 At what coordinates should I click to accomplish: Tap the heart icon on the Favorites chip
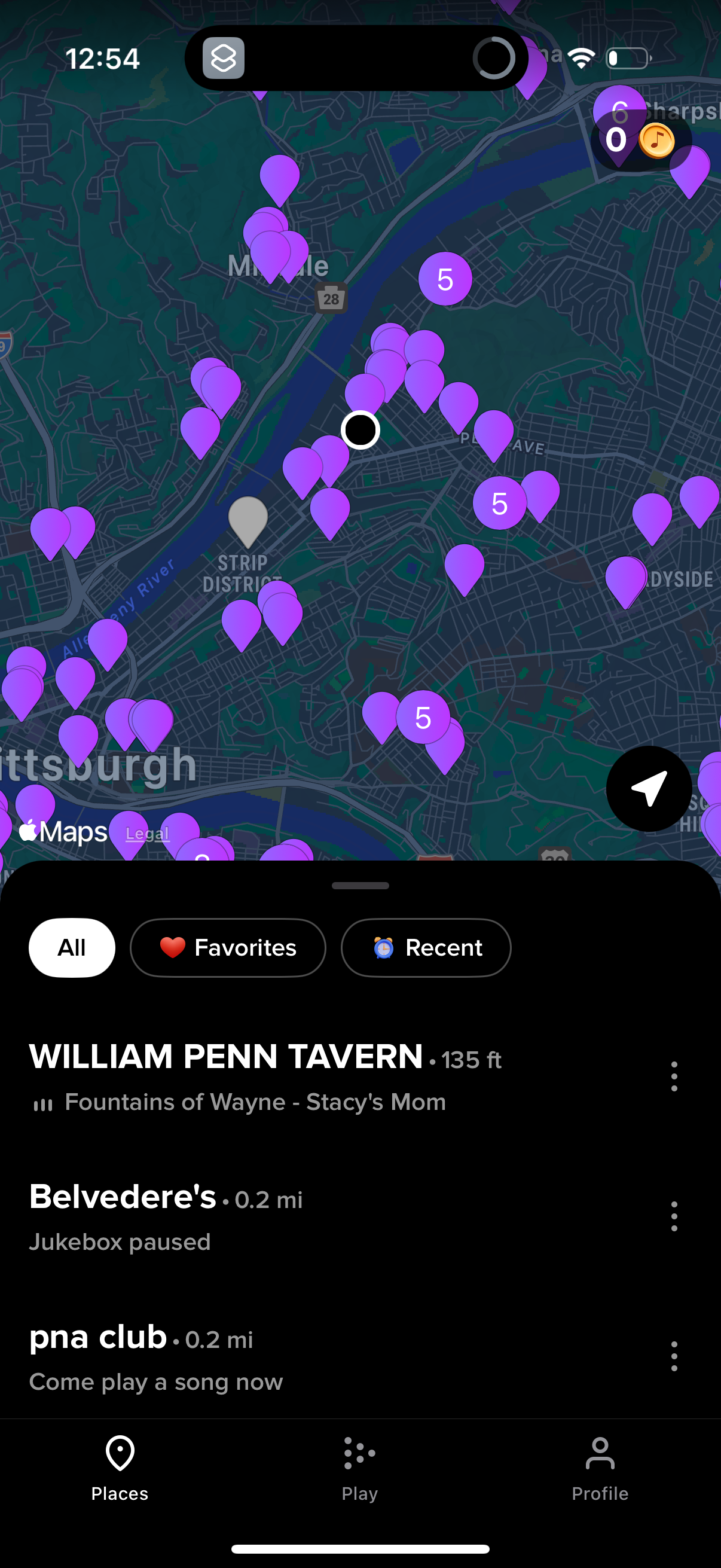click(x=171, y=947)
